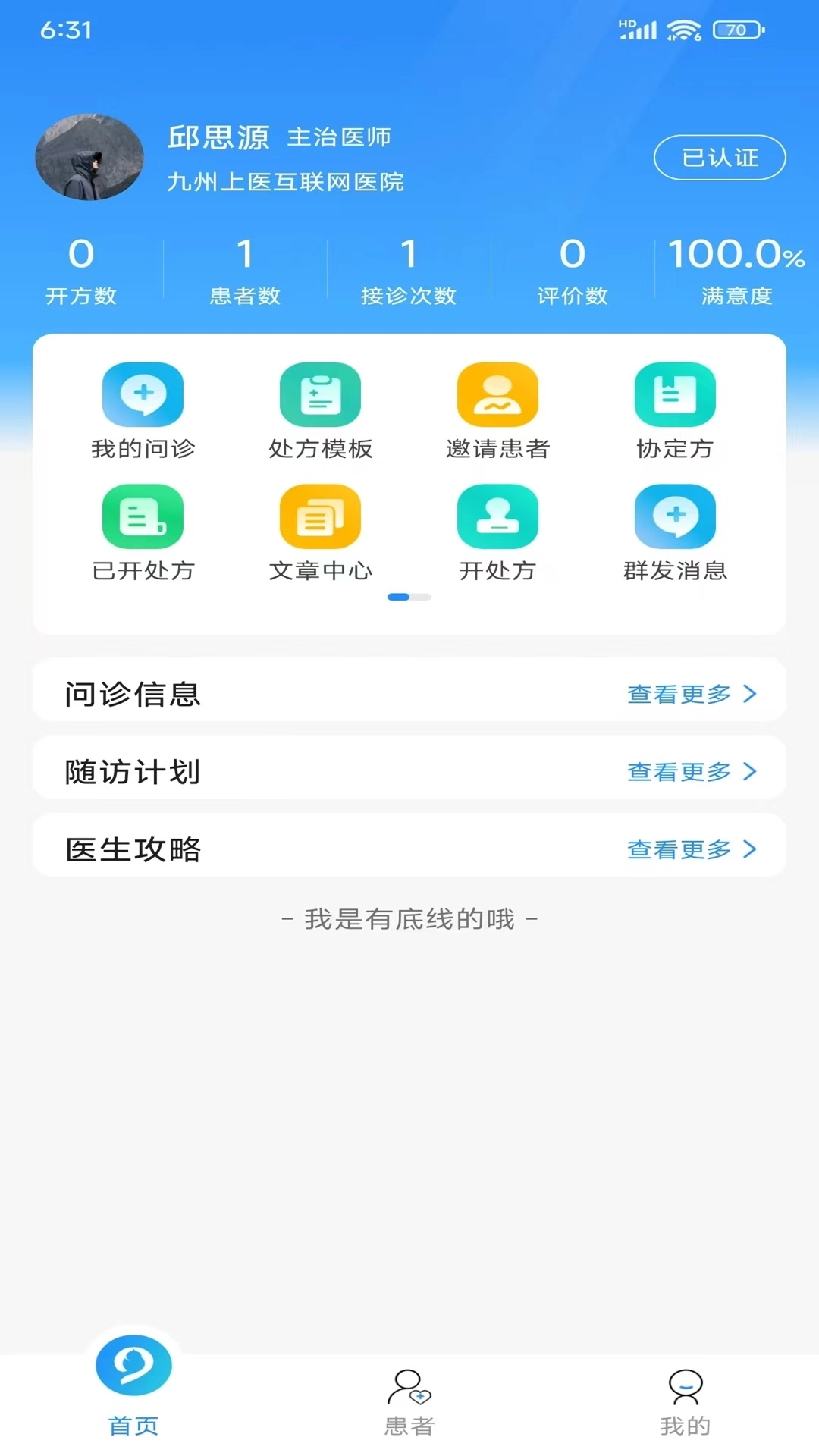Tap the 满意度 100.0% statistic
The width and height of the screenshot is (819, 1456).
tap(734, 269)
